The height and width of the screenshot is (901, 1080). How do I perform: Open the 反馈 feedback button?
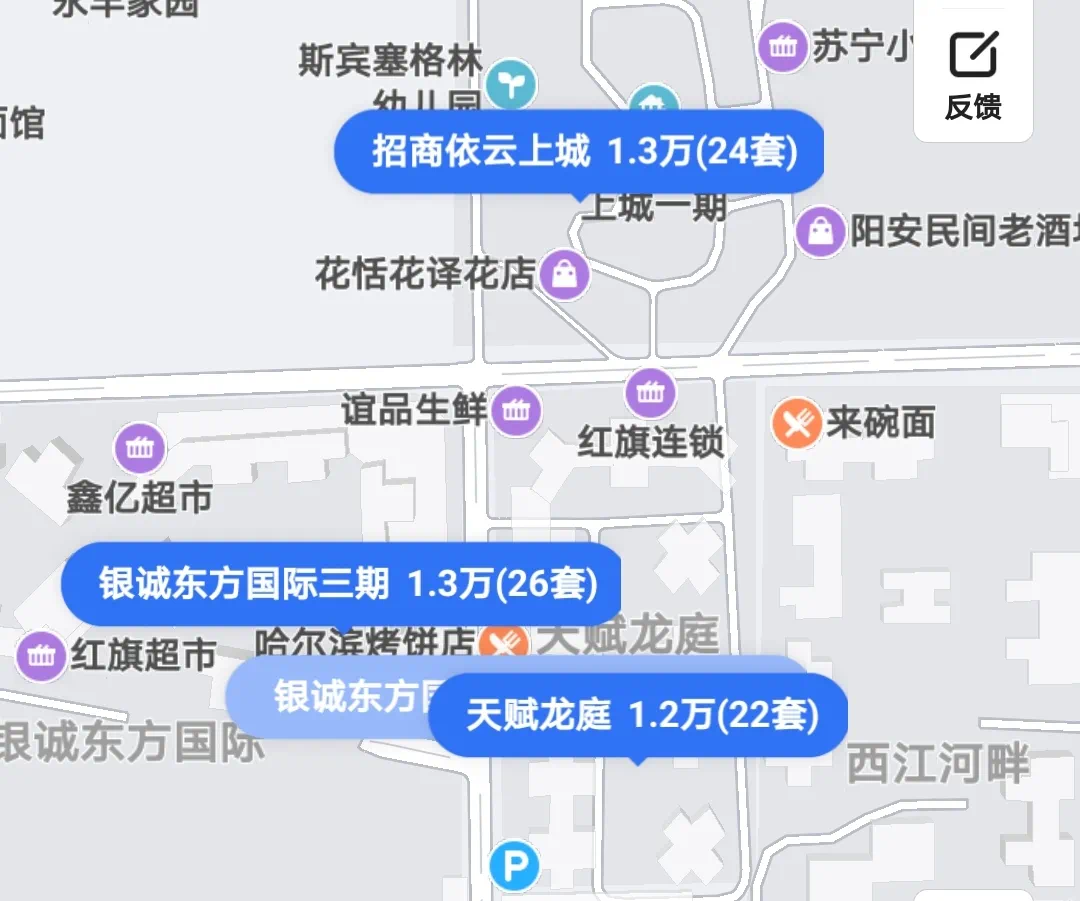tap(973, 75)
